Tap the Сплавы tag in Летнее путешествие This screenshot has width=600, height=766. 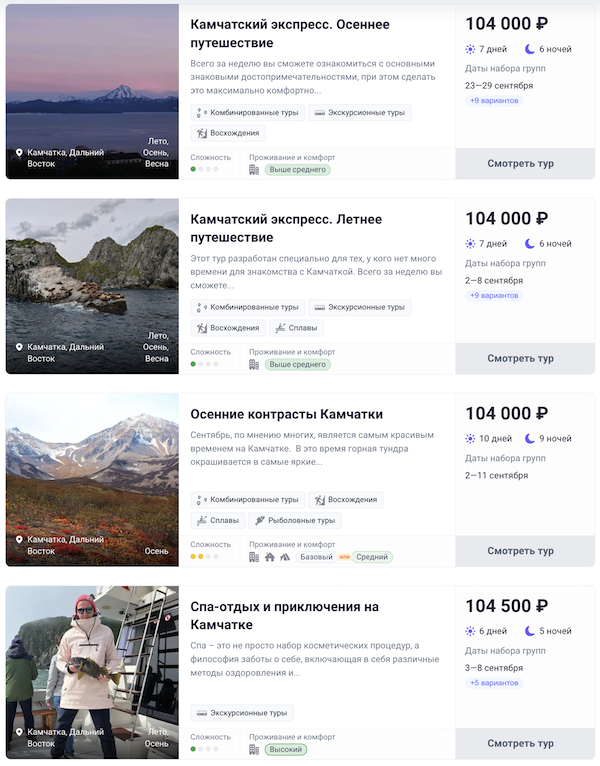pyautogui.click(x=296, y=328)
